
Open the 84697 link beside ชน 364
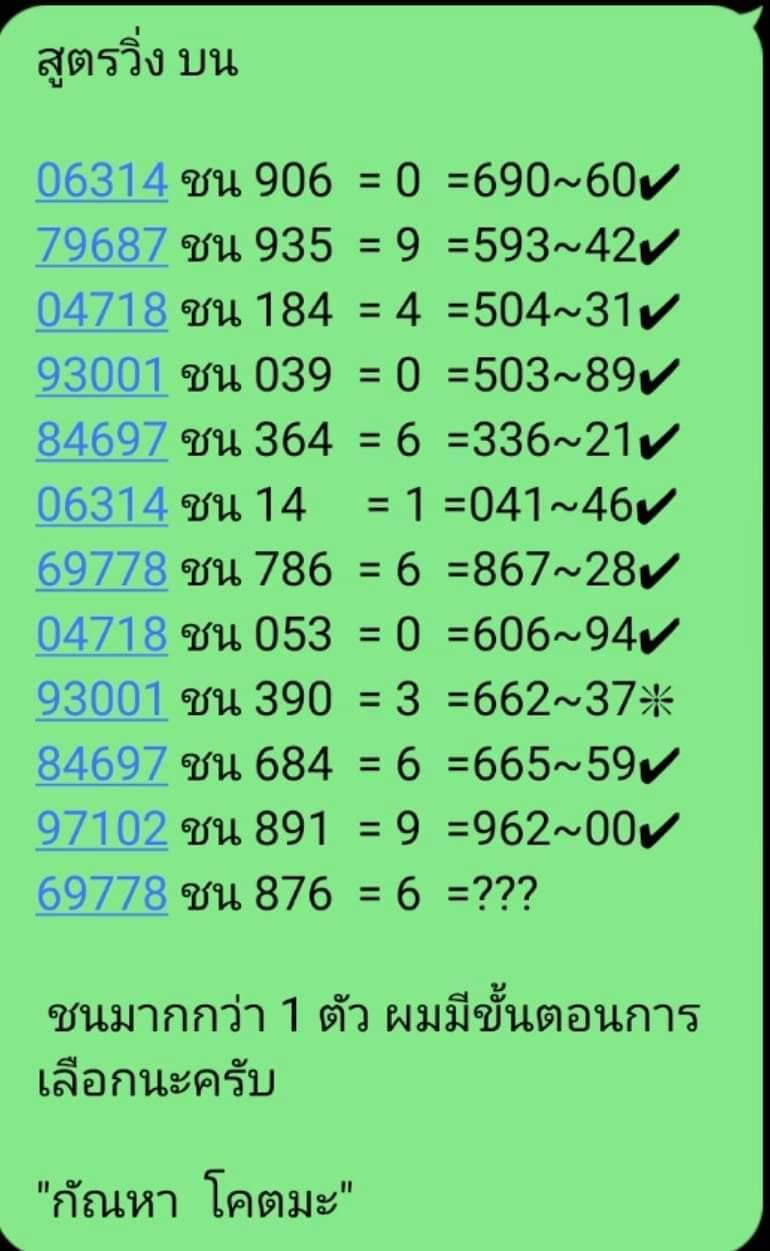102,441
